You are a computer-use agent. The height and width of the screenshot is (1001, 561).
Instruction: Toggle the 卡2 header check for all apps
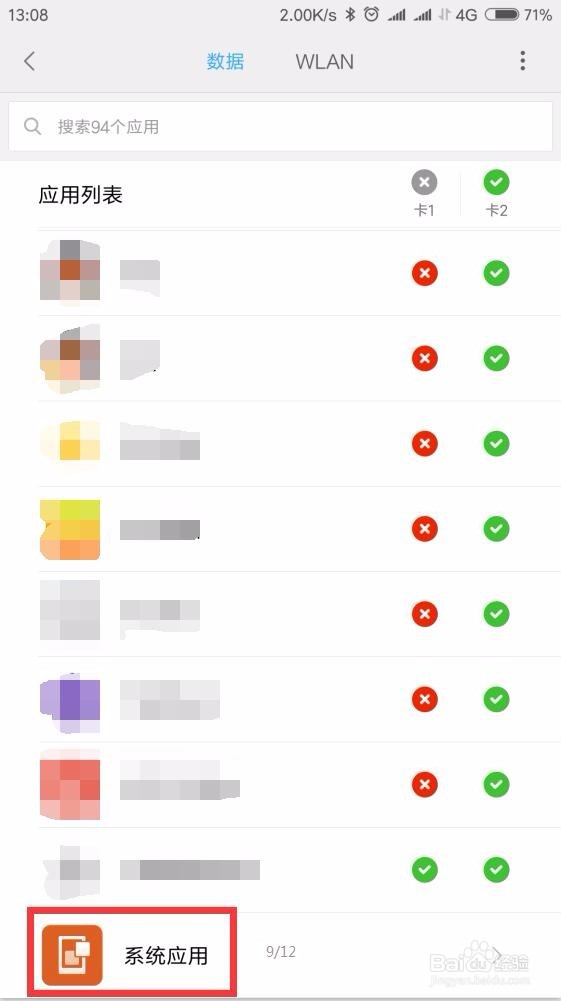(x=496, y=183)
